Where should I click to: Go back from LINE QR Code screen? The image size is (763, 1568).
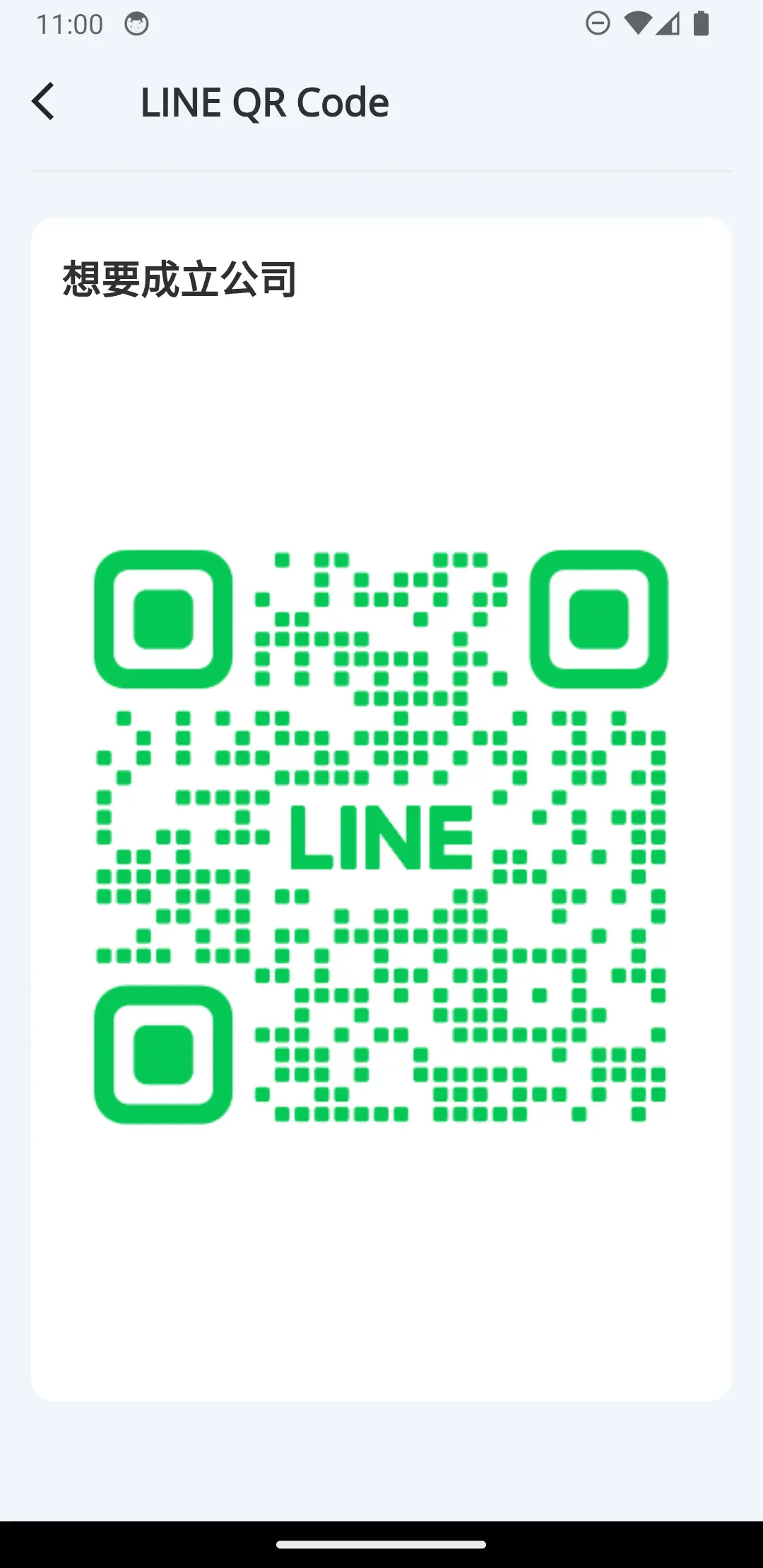[44, 102]
